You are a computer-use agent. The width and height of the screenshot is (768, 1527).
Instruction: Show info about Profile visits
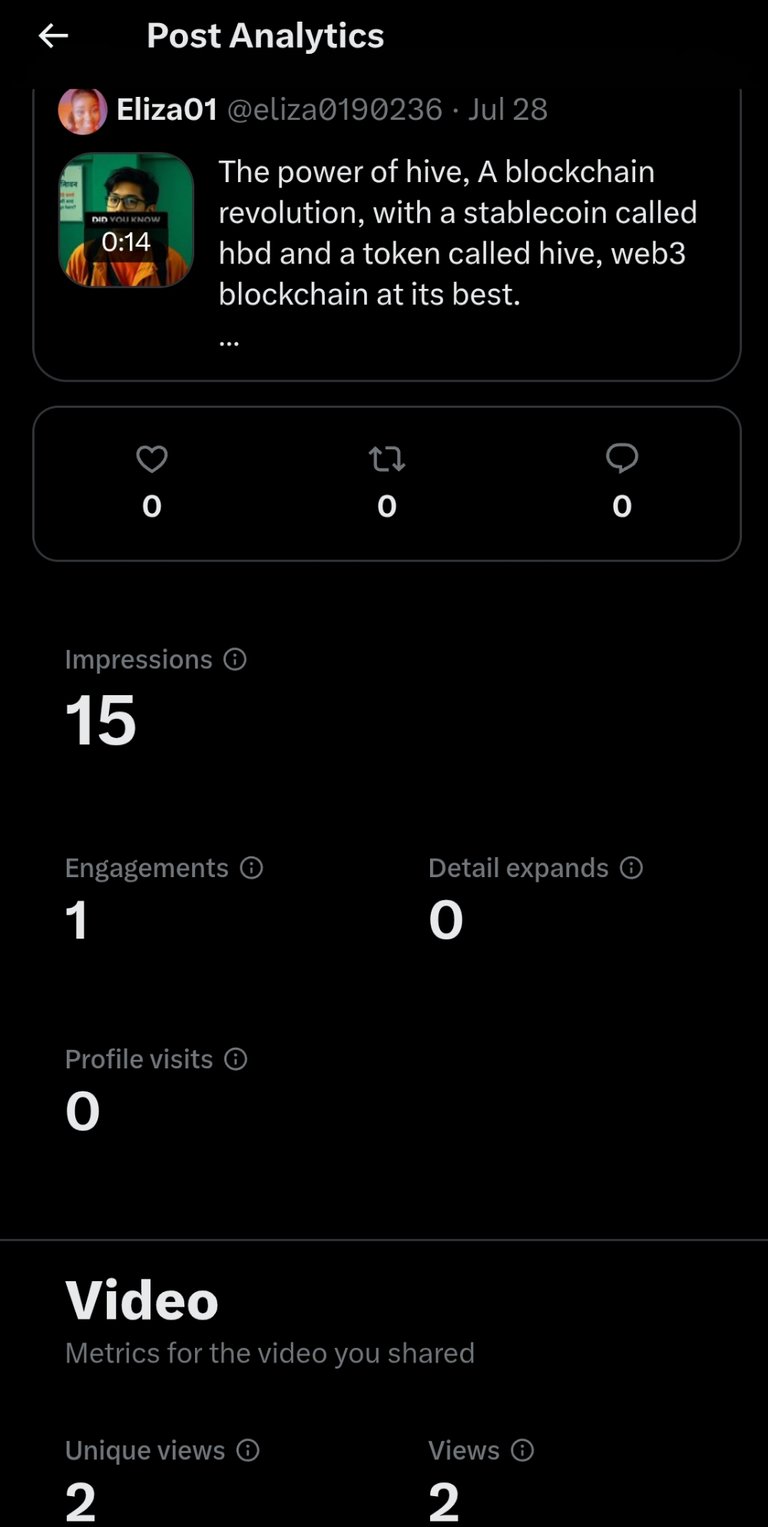click(x=236, y=1059)
